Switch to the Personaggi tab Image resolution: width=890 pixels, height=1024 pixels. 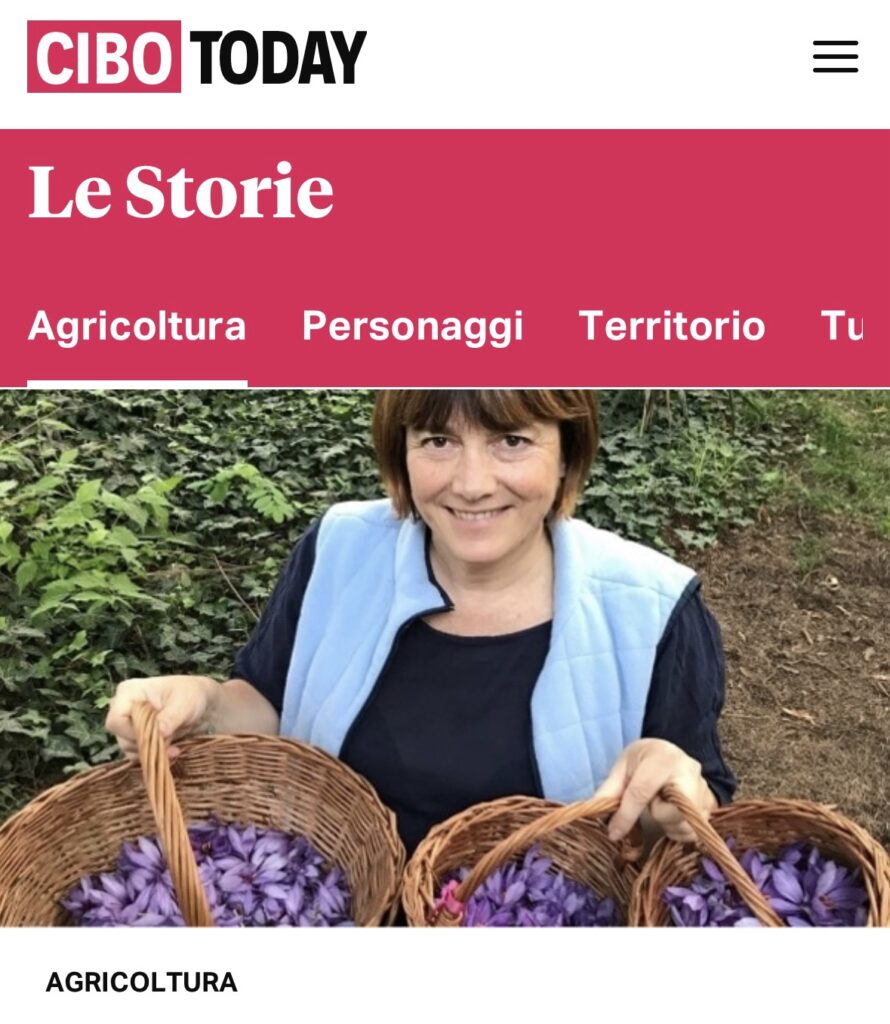412,327
